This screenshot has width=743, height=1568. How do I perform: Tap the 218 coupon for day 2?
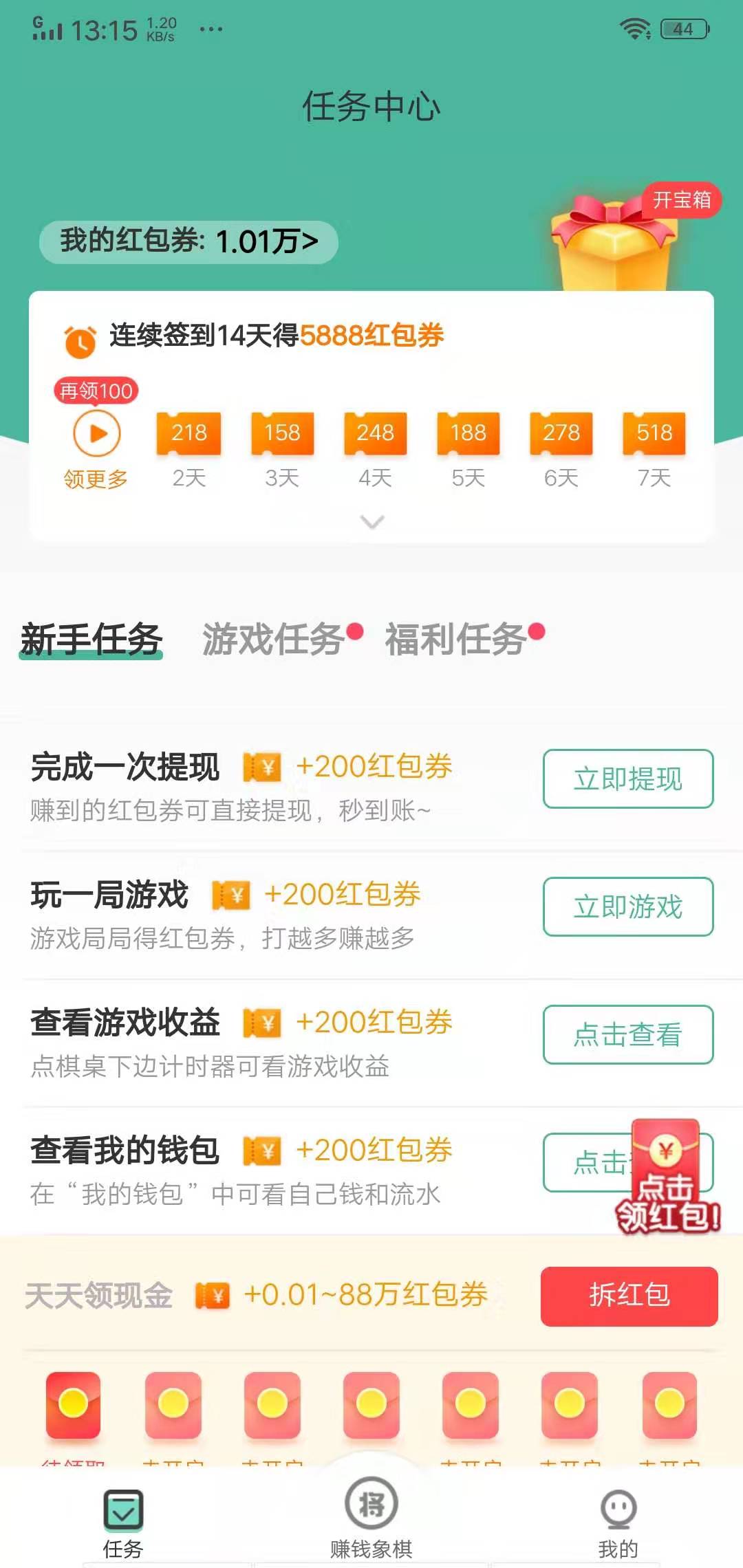click(x=188, y=435)
